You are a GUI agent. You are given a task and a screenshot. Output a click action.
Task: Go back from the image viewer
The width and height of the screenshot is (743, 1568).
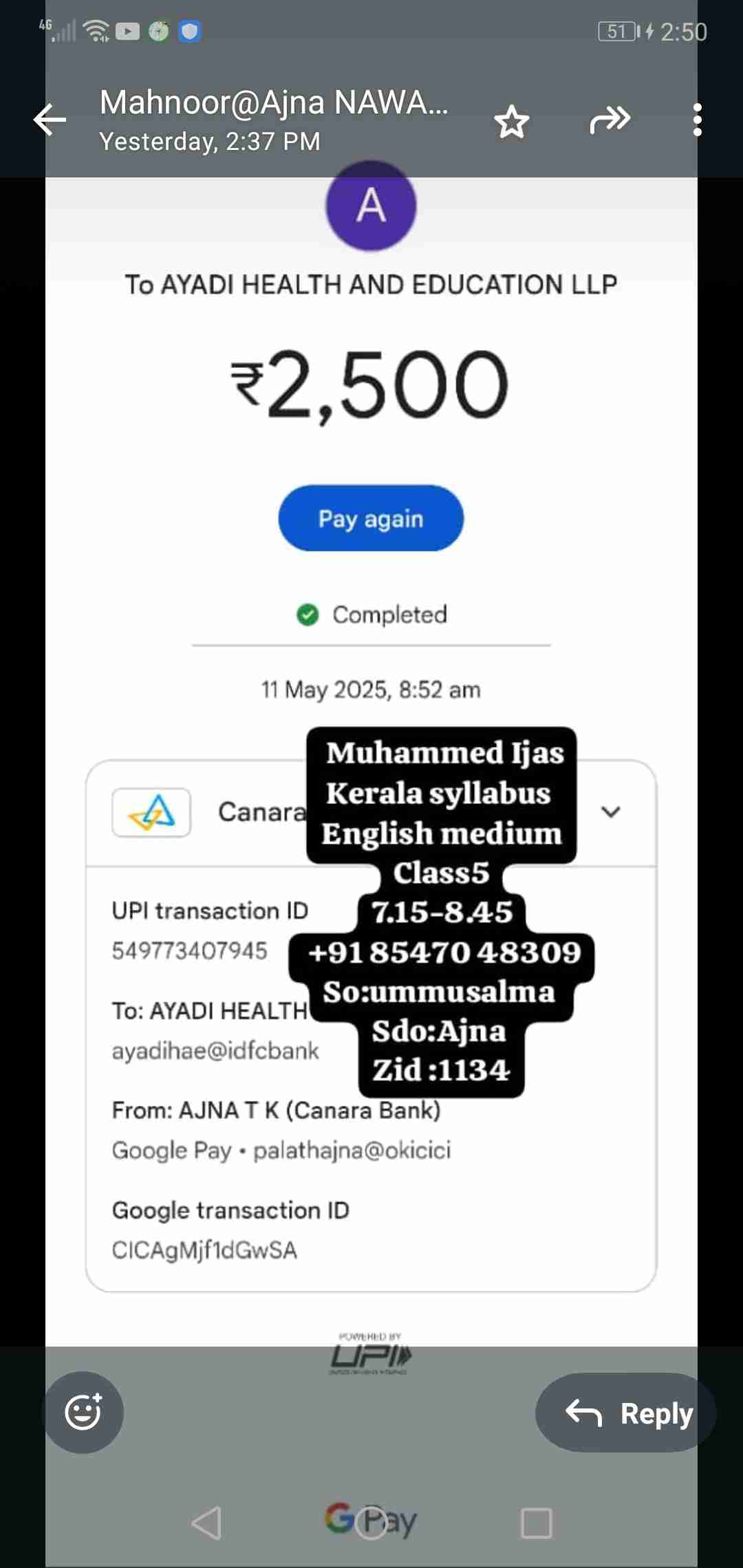(50, 120)
